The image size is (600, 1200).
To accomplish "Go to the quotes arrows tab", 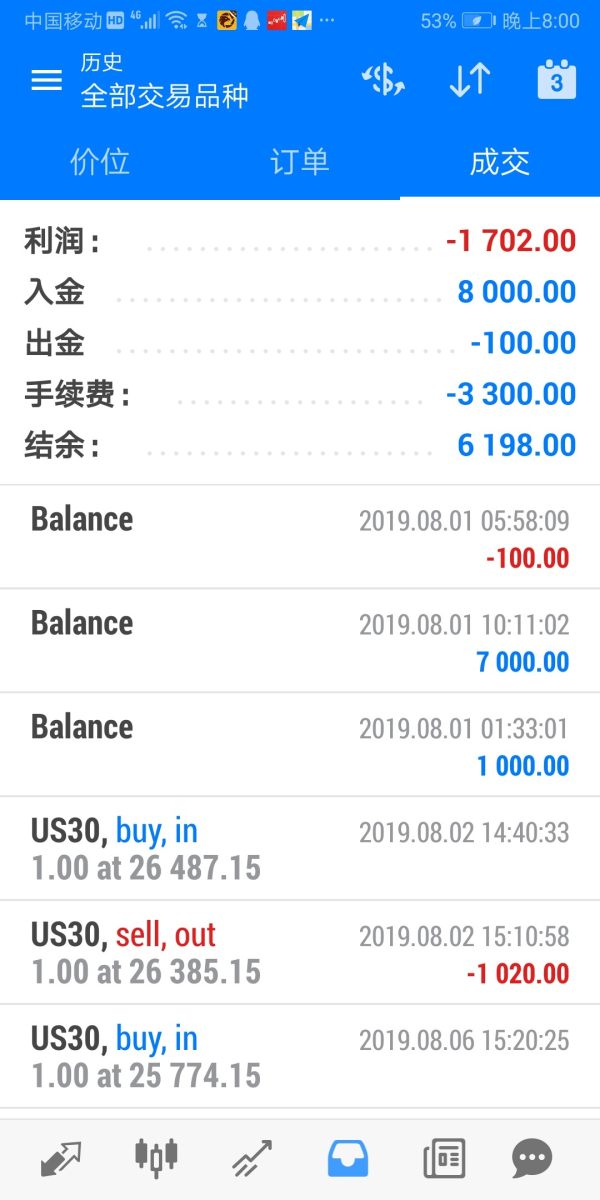I will click(60, 1158).
